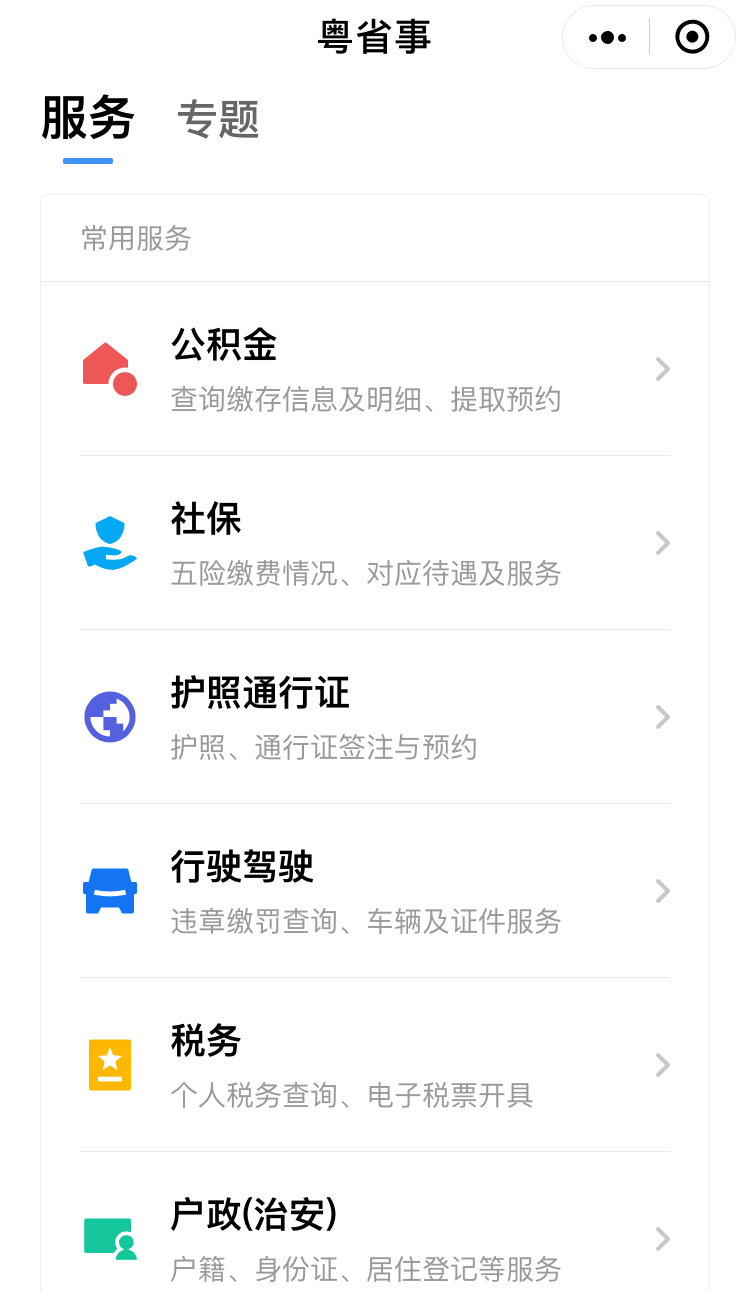Open the 户政(治安) service row
This screenshot has width=750, height=1291.
(375, 1238)
